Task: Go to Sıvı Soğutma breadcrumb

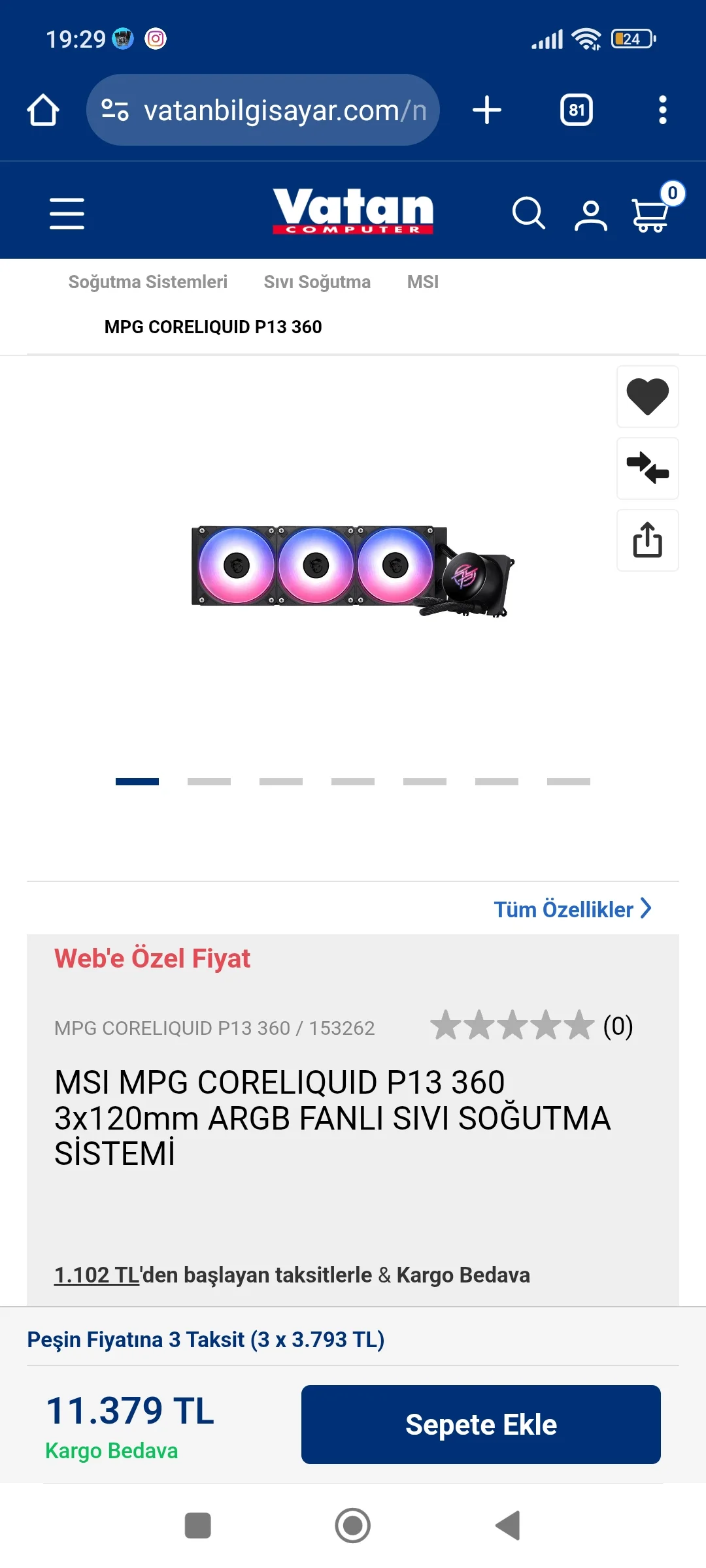Action: tap(317, 282)
